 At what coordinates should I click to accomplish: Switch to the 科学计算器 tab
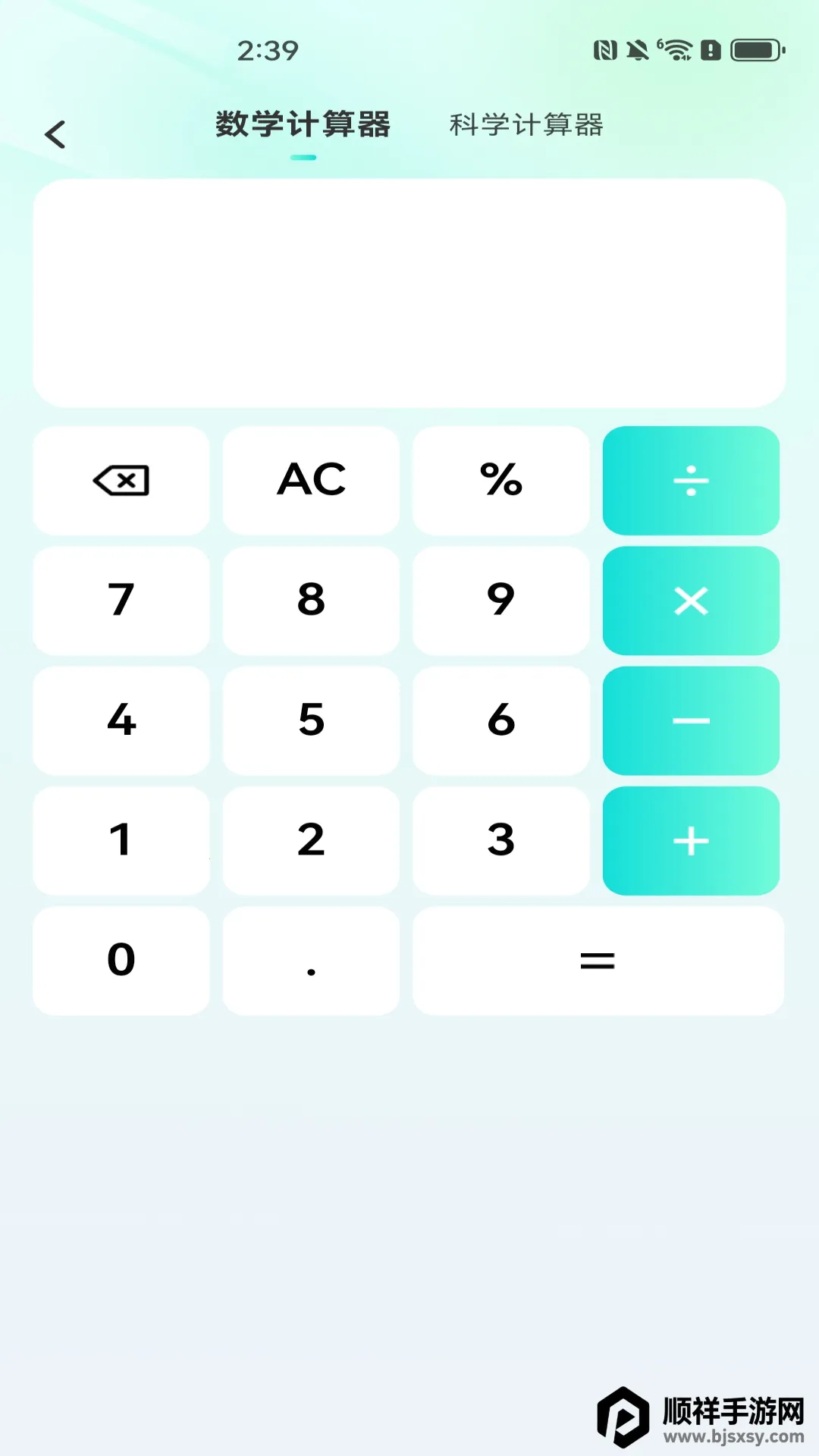tap(526, 125)
